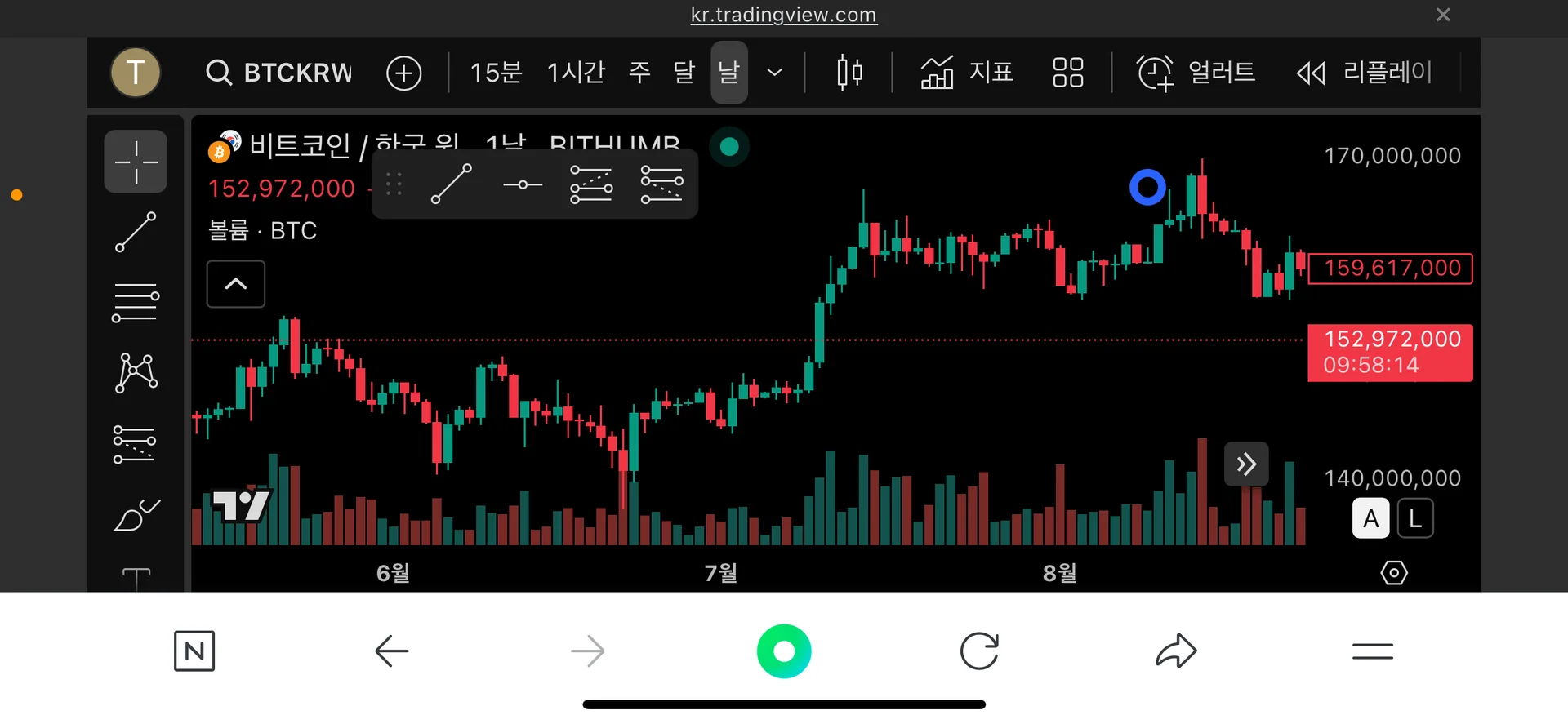Image resolution: width=1568 pixels, height=724 pixels.
Task: Open the 지표 indicators menu
Action: [x=967, y=73]
